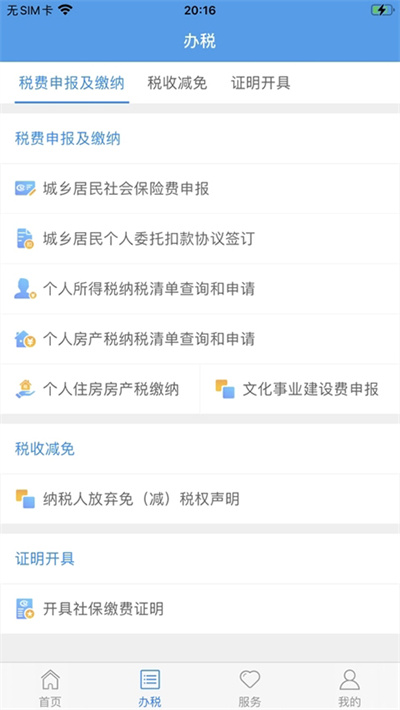Image resolution: width=400 pixels, height=710 pixels.
Task: Open 城乡居民个人委托扣款协议签订
Action: 200,239
